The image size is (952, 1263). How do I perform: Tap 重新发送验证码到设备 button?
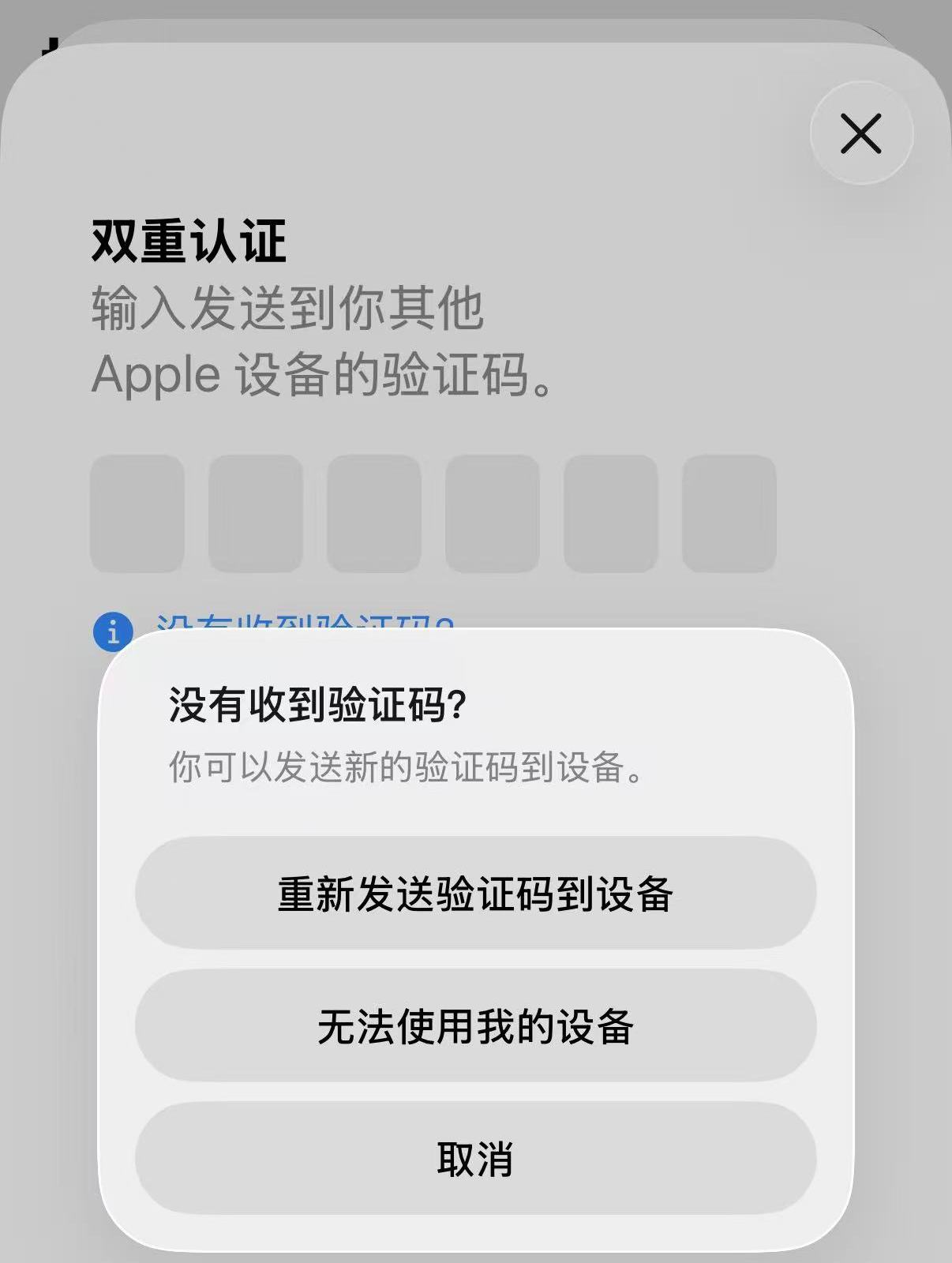coord(475,893)
